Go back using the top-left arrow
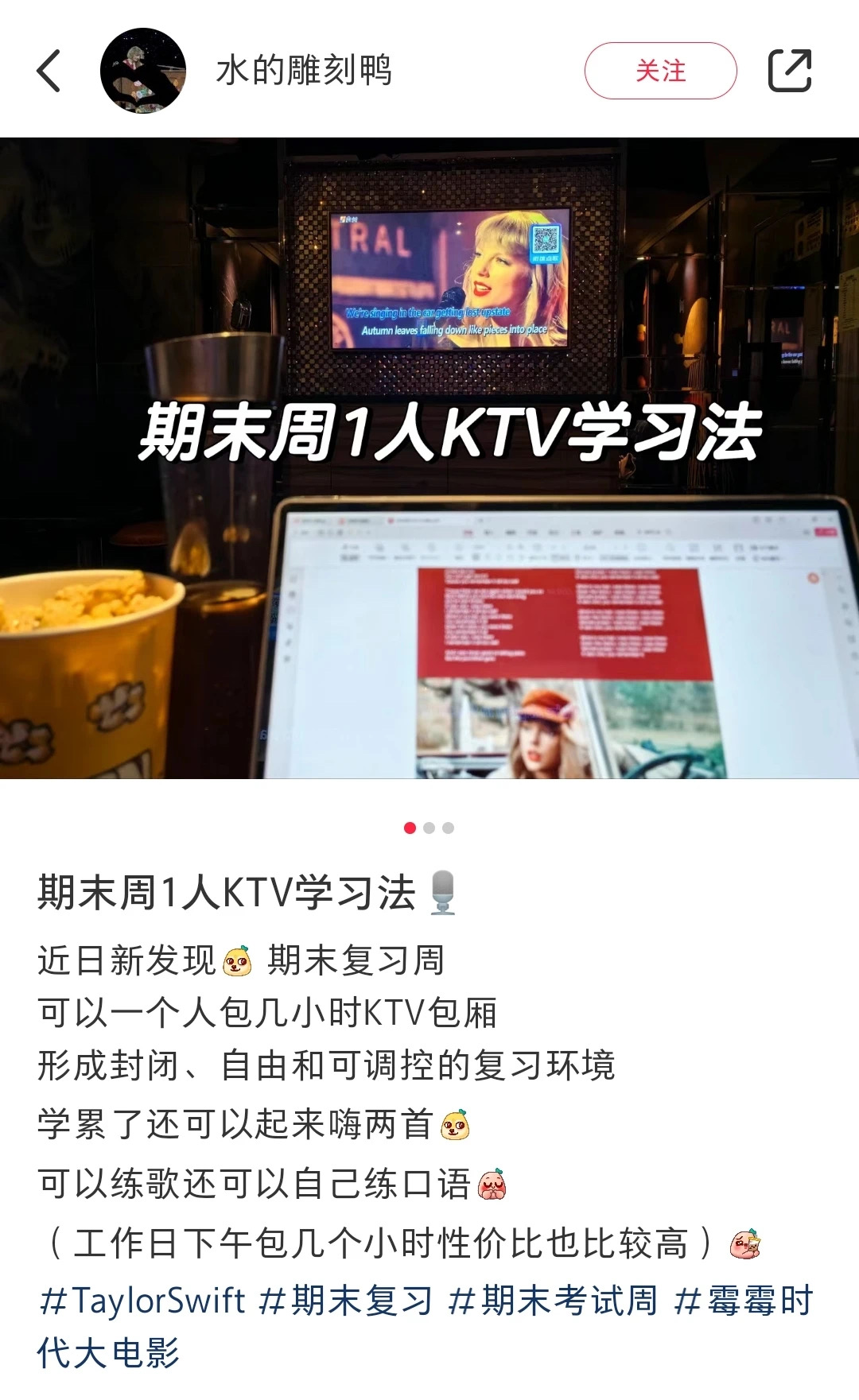Viewport: 859px width, 1400px height. [49, 71]
